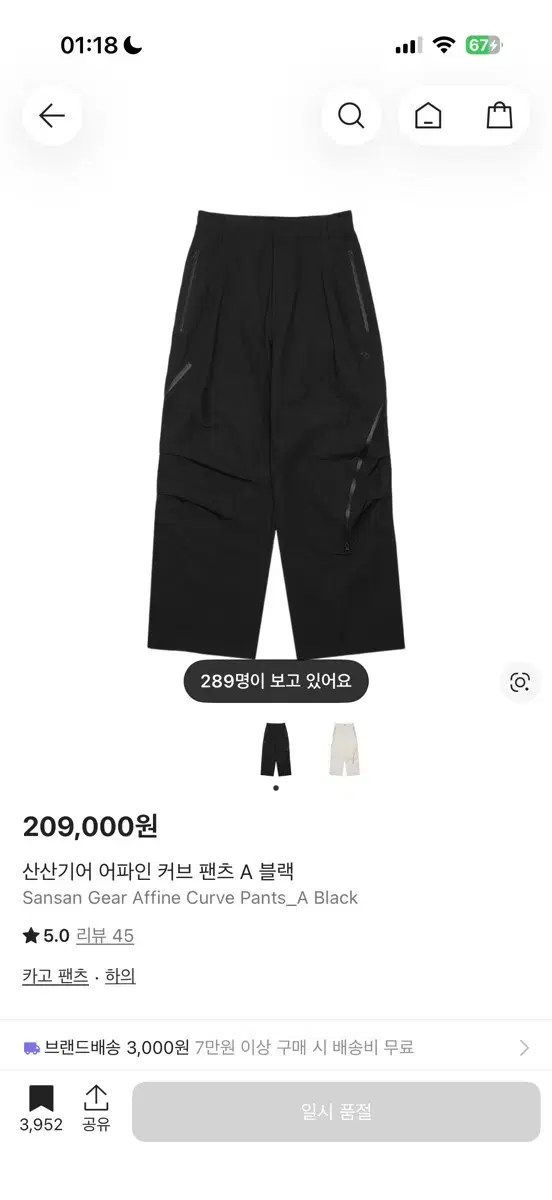Open the search magnifier icon
The image size is (552, 1200).
[x=351, y=116]
